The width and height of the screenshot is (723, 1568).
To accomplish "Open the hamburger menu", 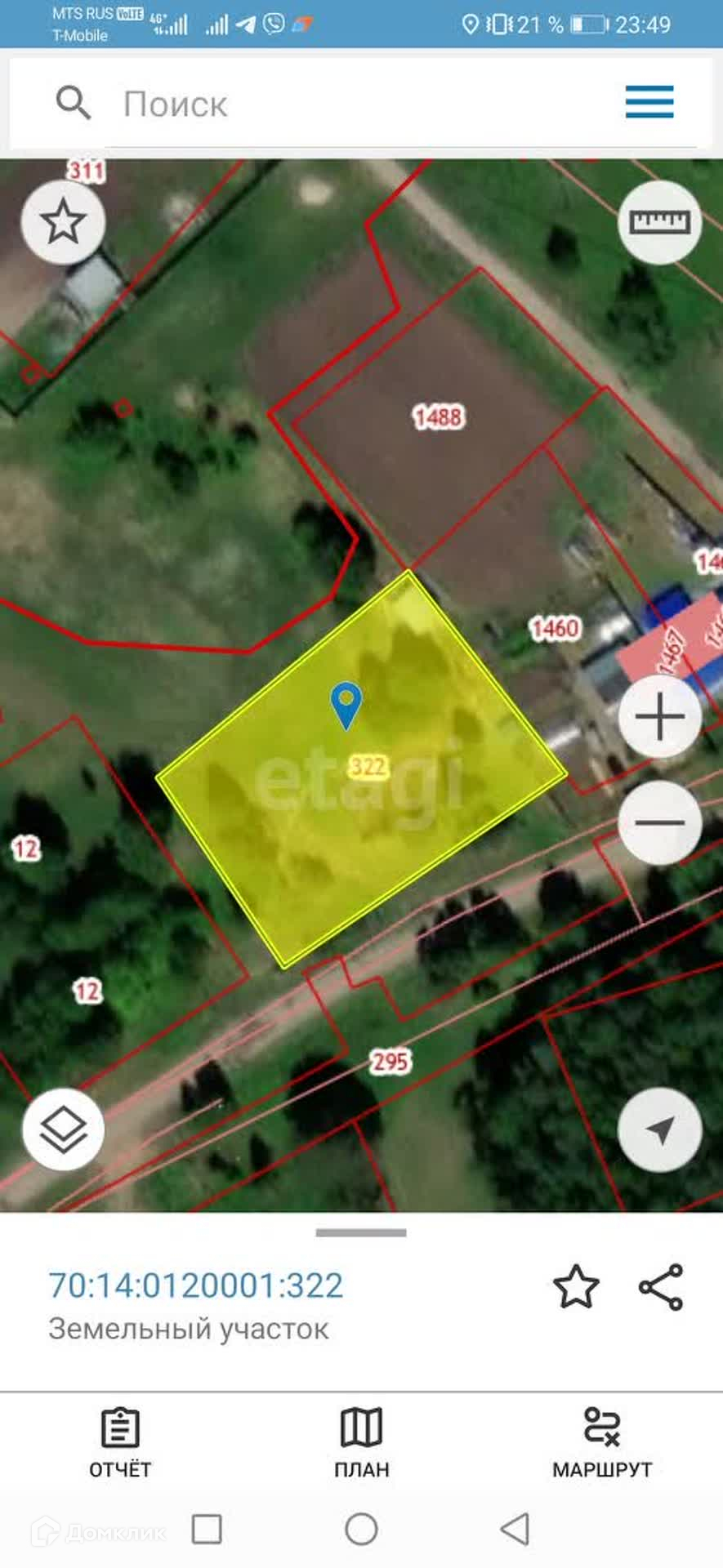I will coord(649,103).
